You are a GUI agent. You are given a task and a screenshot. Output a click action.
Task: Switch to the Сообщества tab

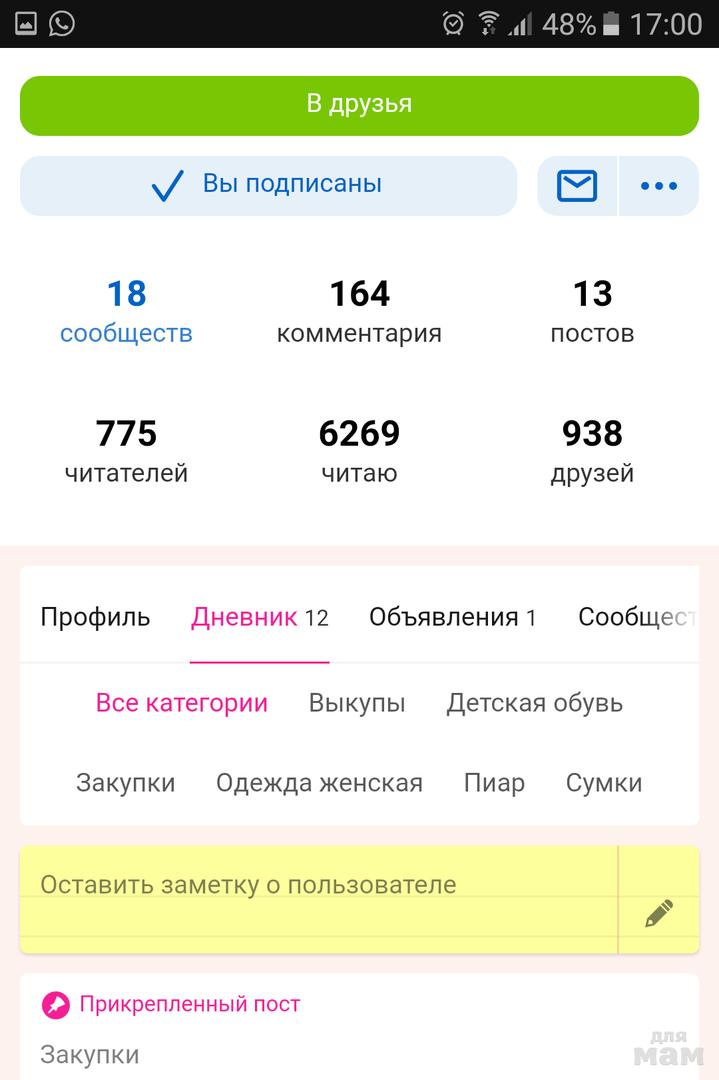click(636, 618)
